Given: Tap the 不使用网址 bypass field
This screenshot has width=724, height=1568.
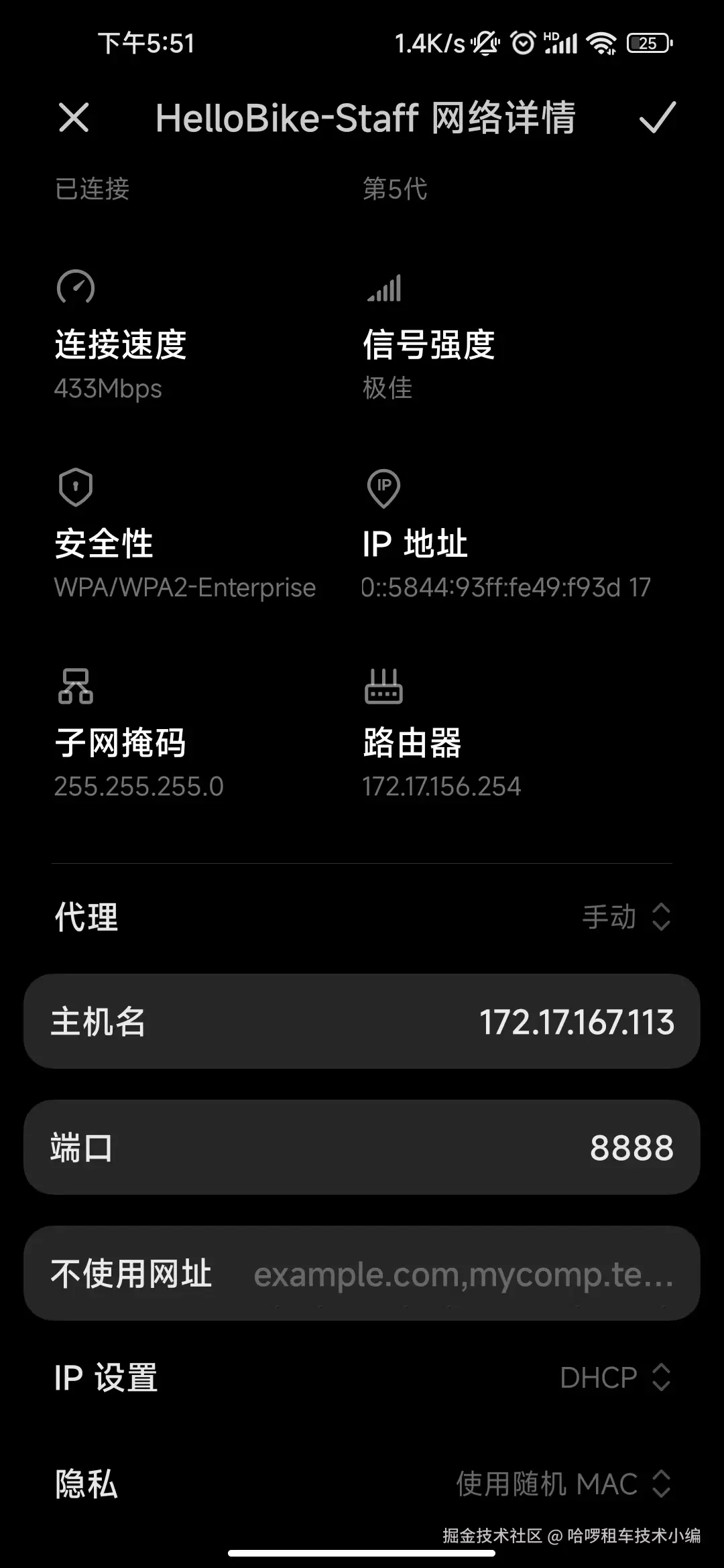Looking at the screenshot, I should point(463,1274).
